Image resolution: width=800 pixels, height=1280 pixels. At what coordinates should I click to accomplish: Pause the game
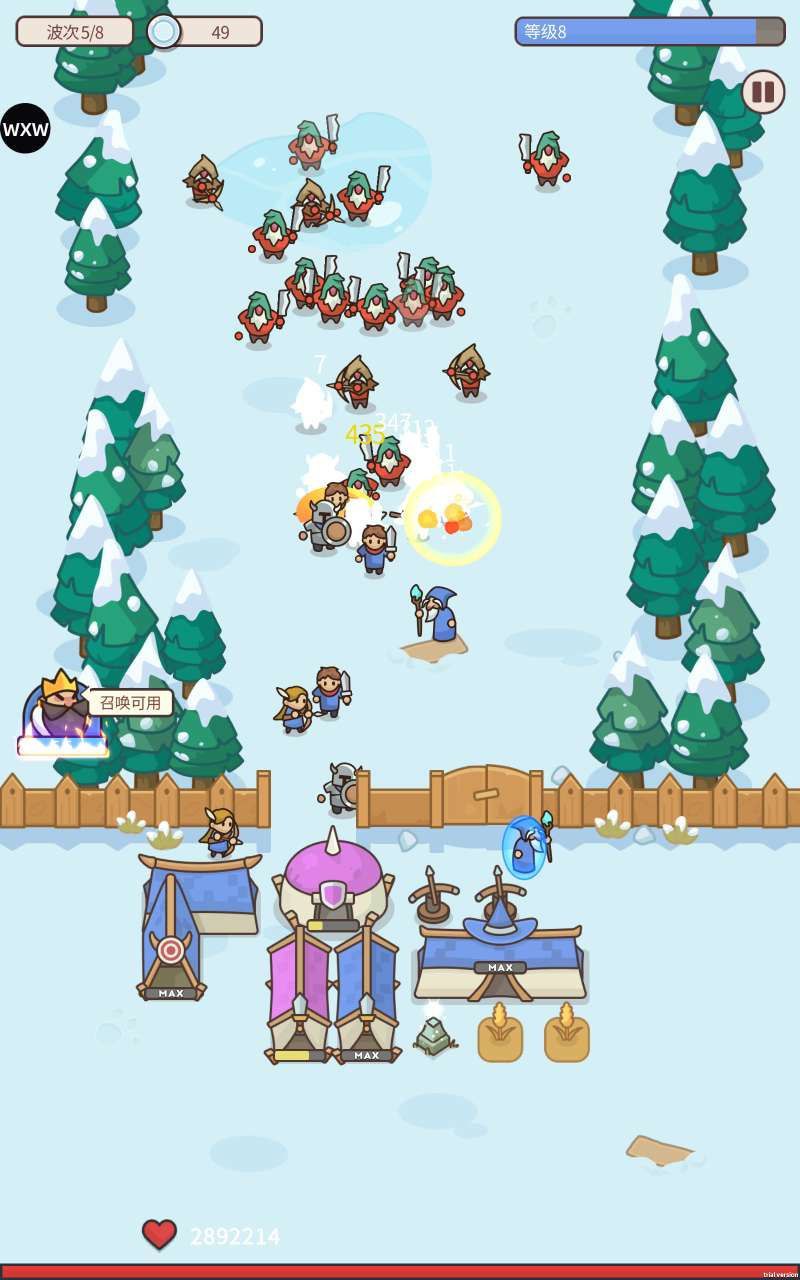coord(763,92)
